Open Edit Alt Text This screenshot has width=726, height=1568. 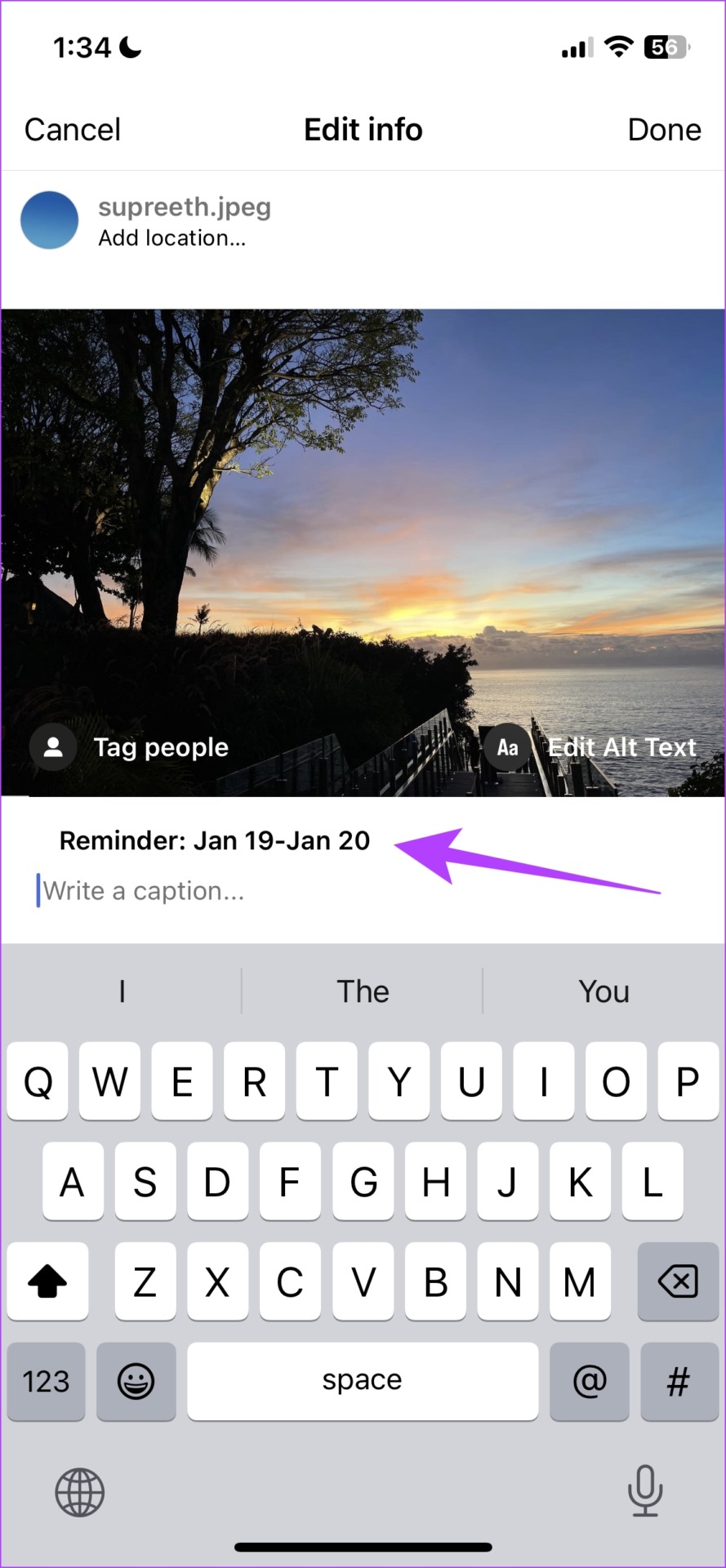(591, 747)
